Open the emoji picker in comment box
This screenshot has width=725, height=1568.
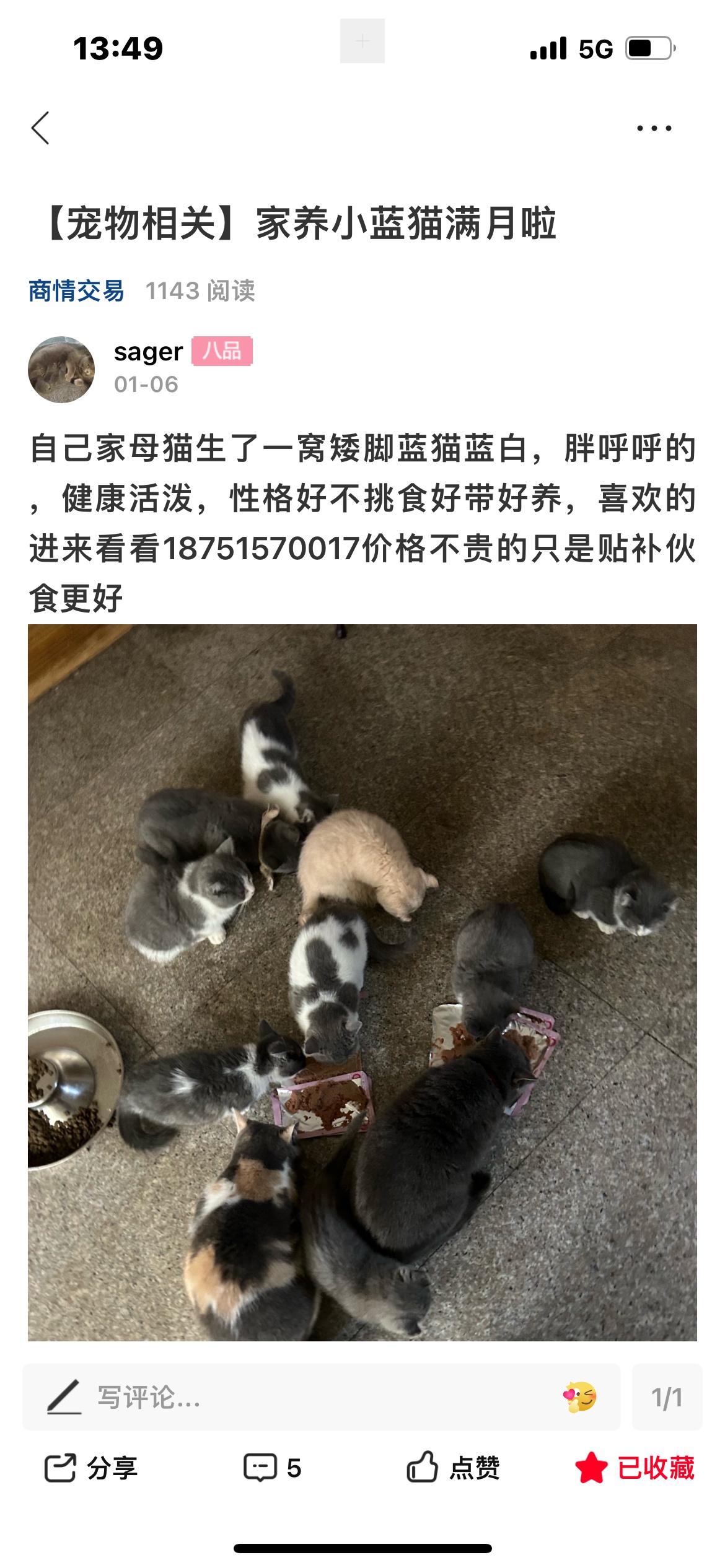(579, 1397)
